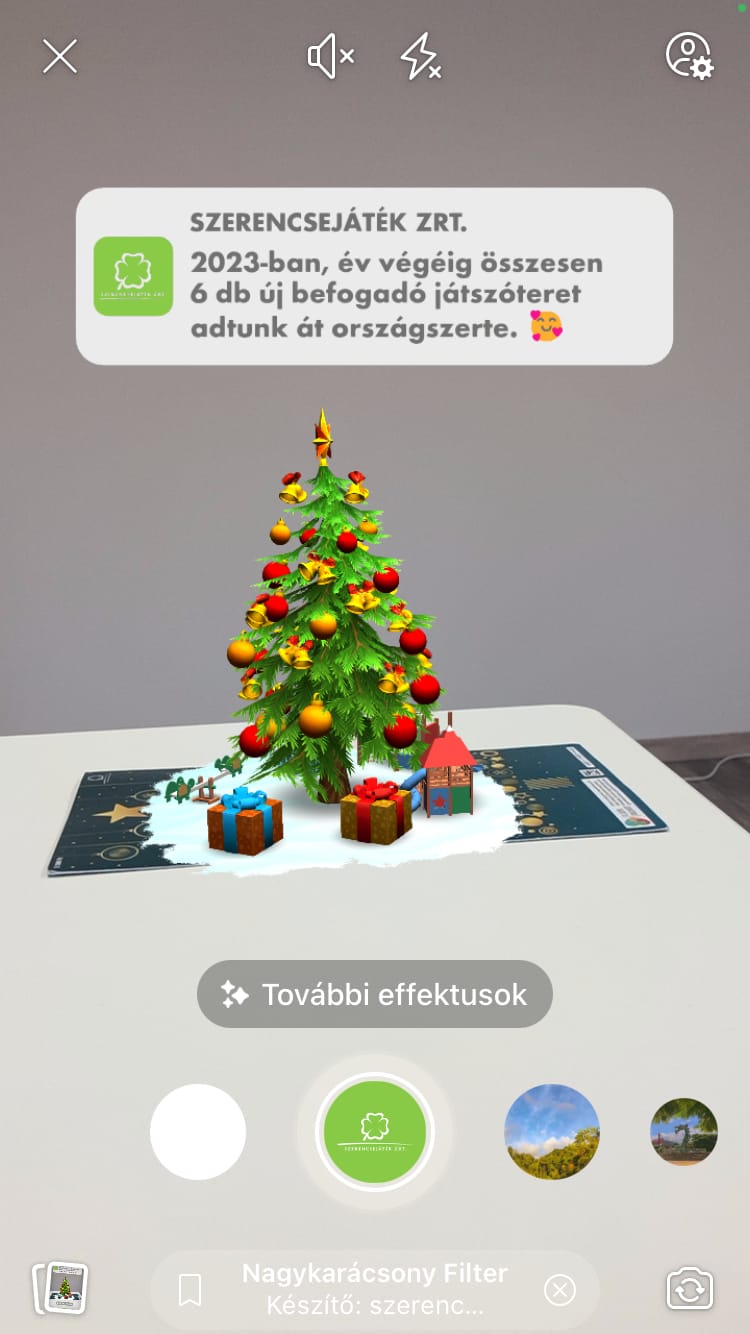Pick the tree scenery filter thumbnail
The height and width of the screenshot is (1334, 750).
(x=684, y=1132)
